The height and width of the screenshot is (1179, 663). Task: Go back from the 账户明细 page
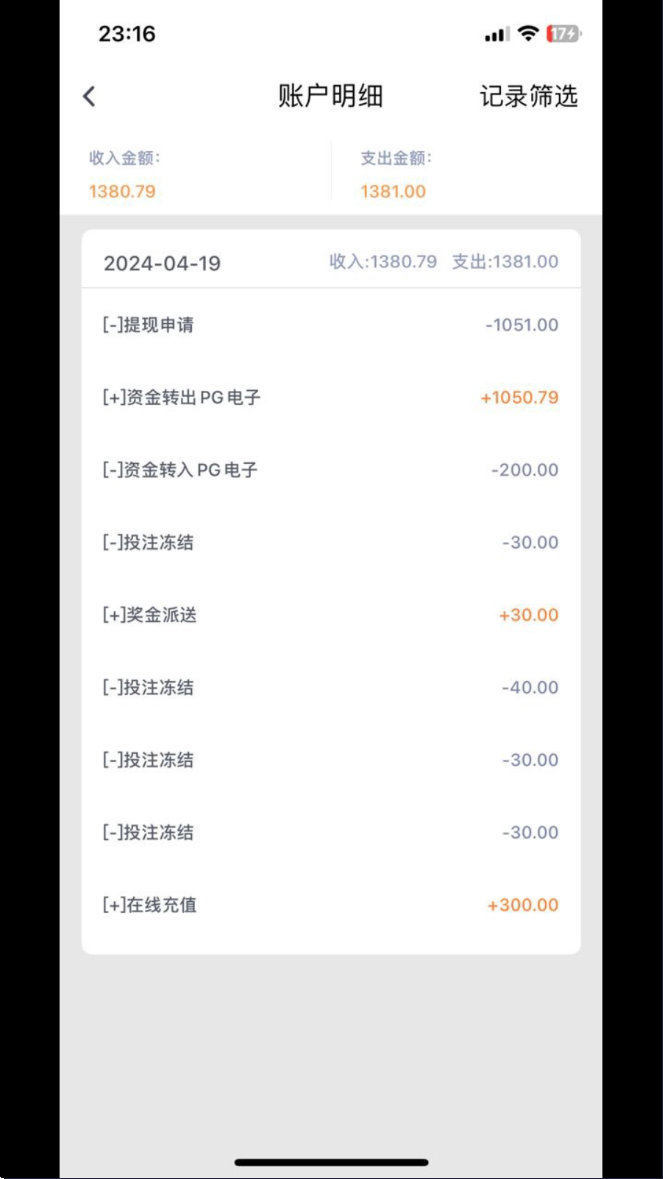[89, 96]
